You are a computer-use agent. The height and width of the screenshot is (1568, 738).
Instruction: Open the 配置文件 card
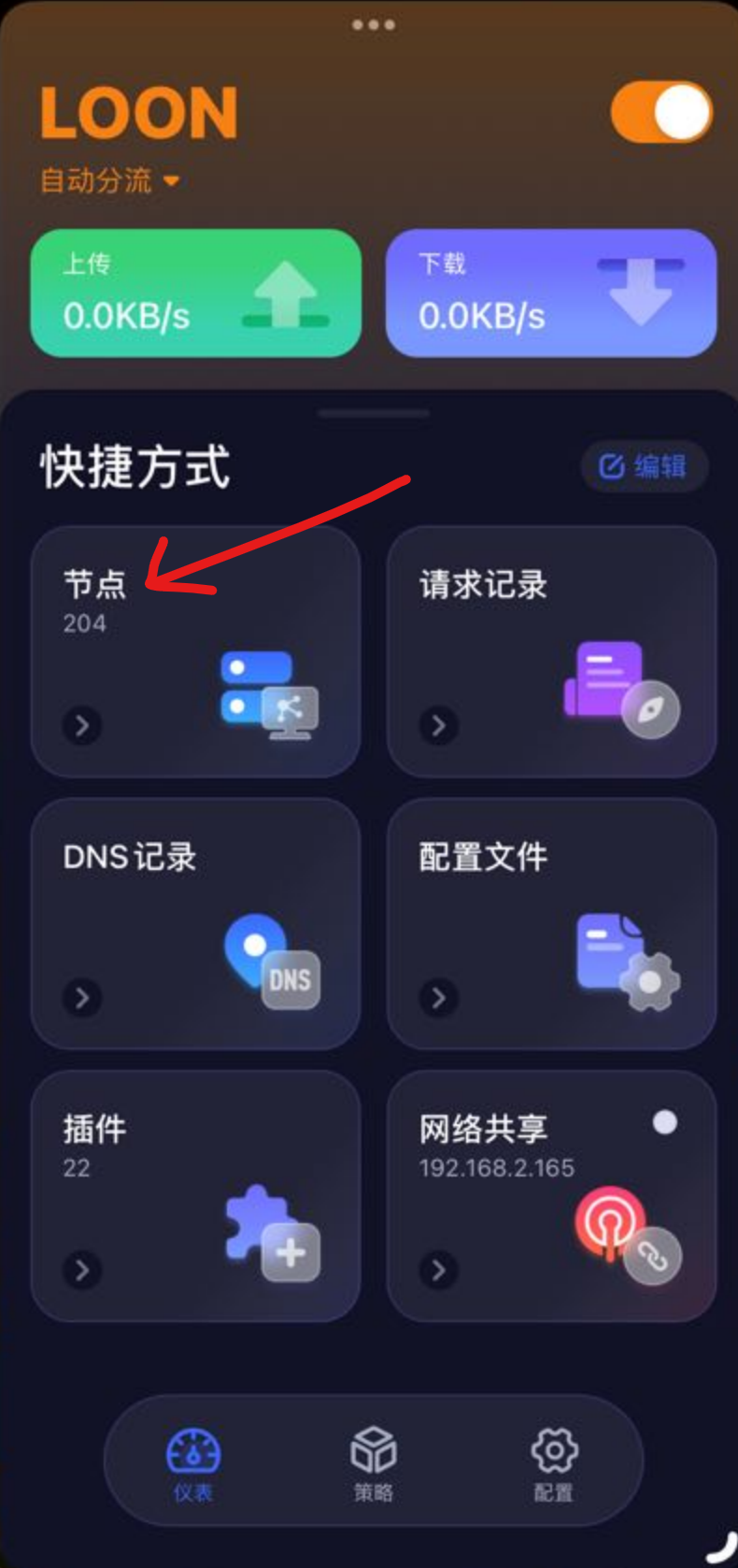pyautogui.click(x=551, y=923)
